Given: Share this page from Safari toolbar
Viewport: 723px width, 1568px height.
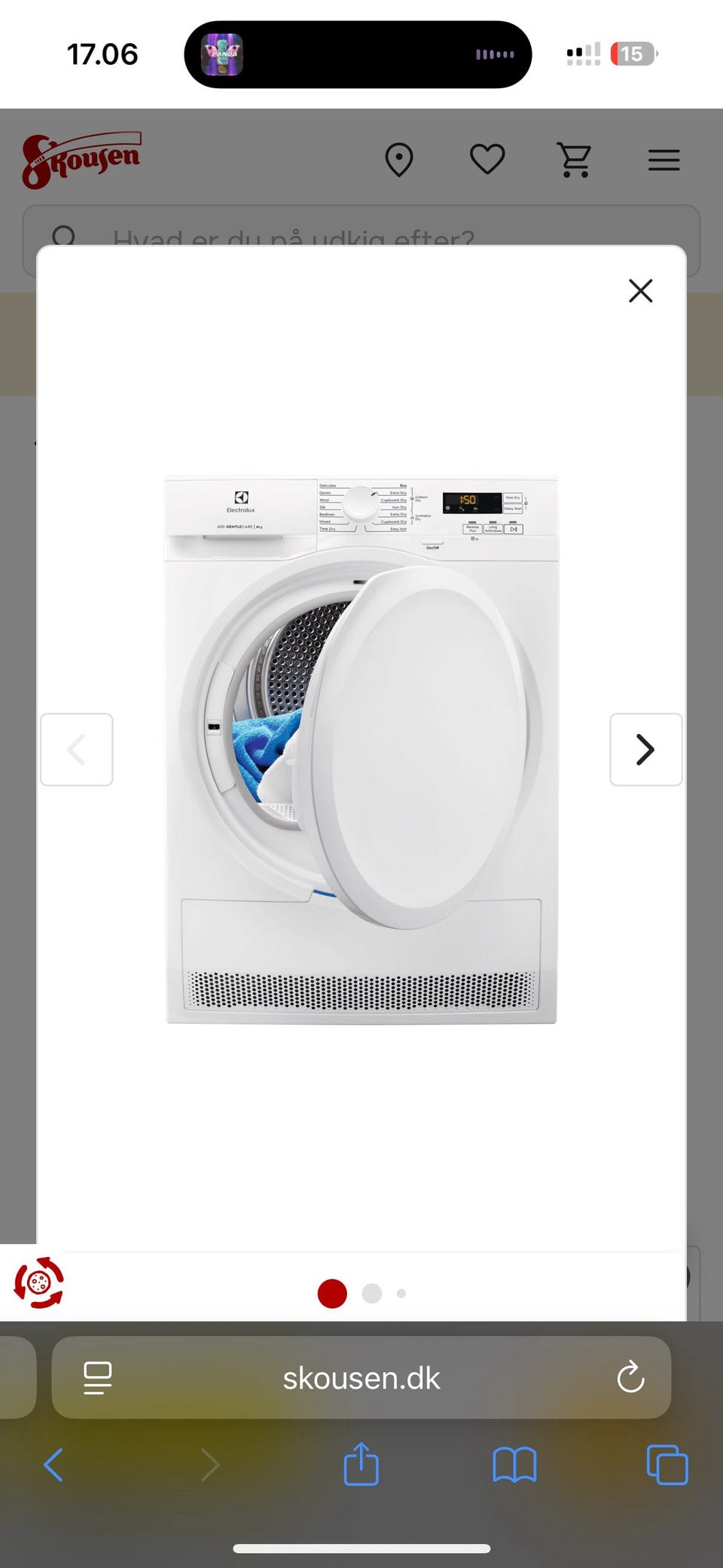Looking at the screenshot, I should 361,1464.
